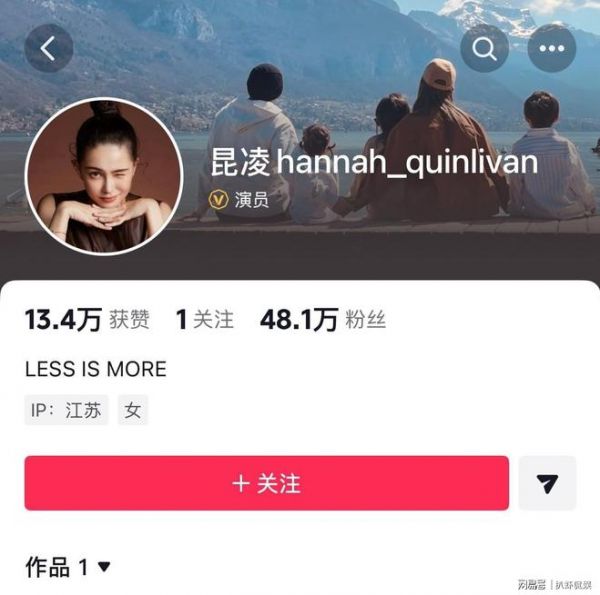View the 13.4万 获赞 likes count
The width and height of the screenshot is (600, 595).
pyautogui.click(x=87, y=320)
